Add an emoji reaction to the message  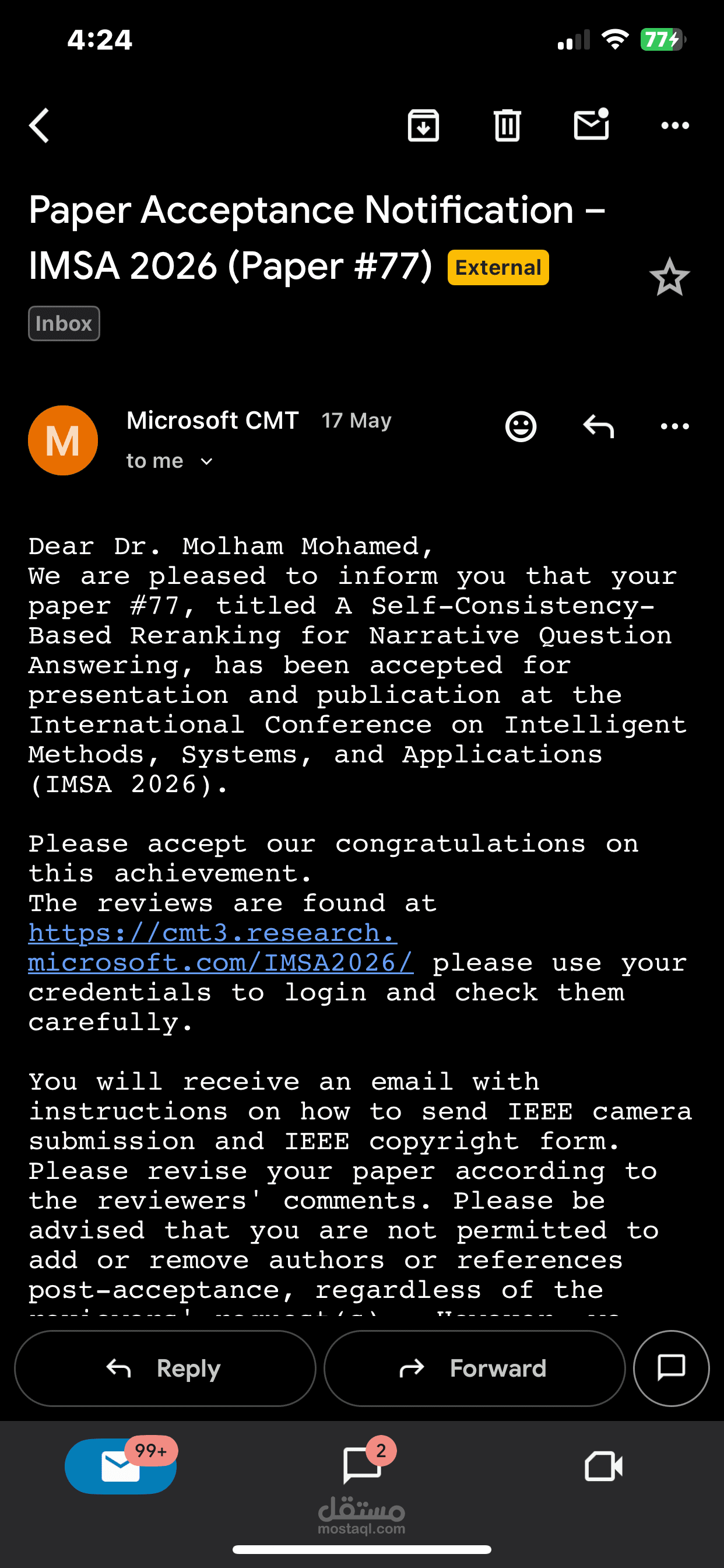click(521, 426)
